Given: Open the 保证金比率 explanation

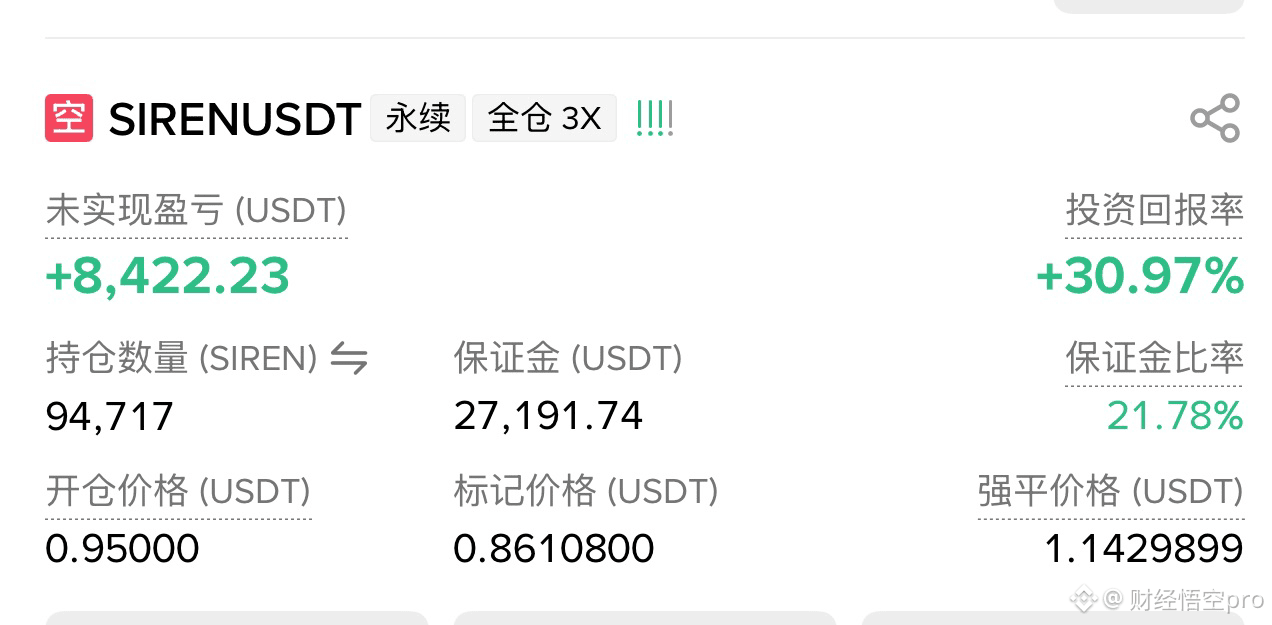Looking at the screenshot, I should click(1154, 358).
